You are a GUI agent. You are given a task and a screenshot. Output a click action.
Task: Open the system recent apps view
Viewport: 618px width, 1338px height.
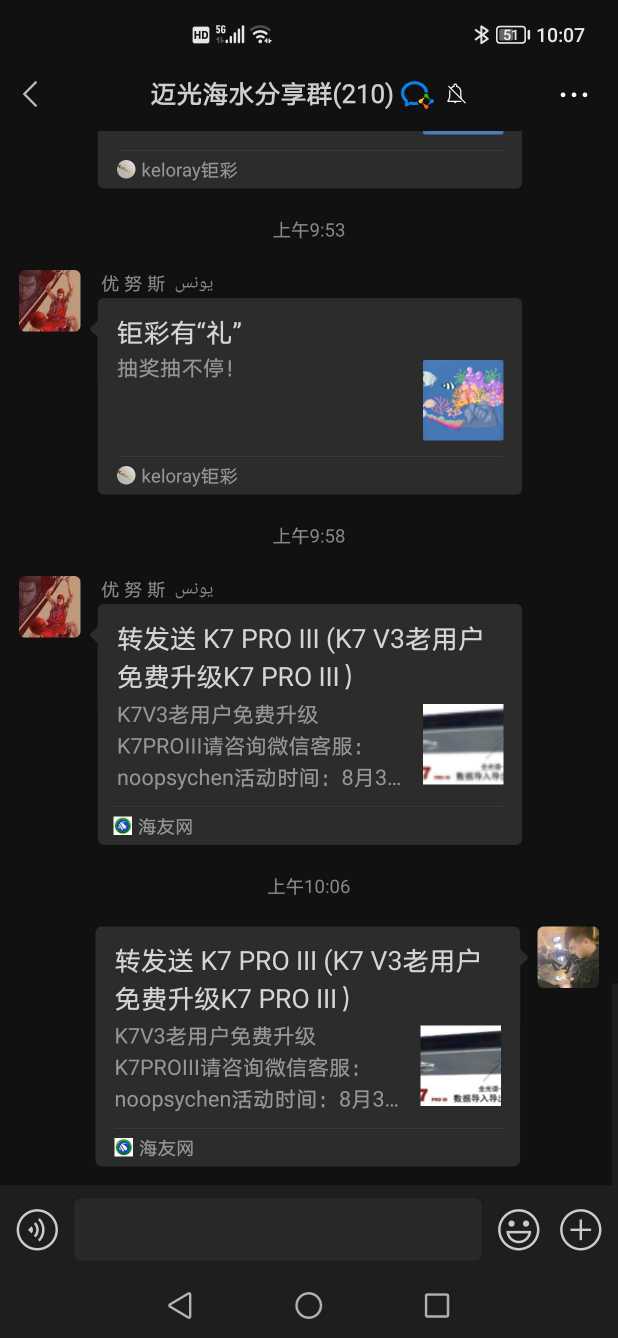coord(437,1305)
